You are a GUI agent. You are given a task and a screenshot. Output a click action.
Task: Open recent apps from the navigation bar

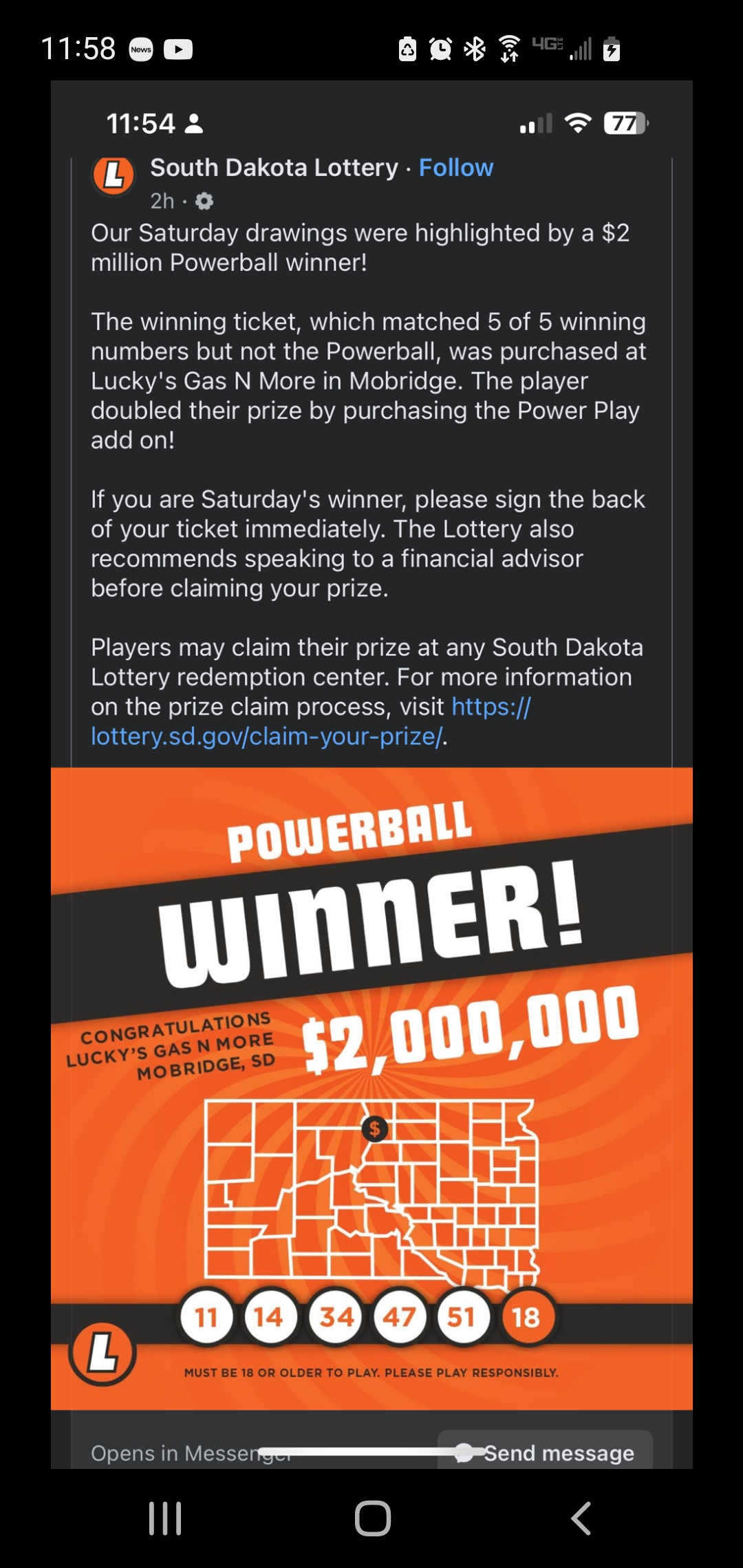(x=165, y=1518)
